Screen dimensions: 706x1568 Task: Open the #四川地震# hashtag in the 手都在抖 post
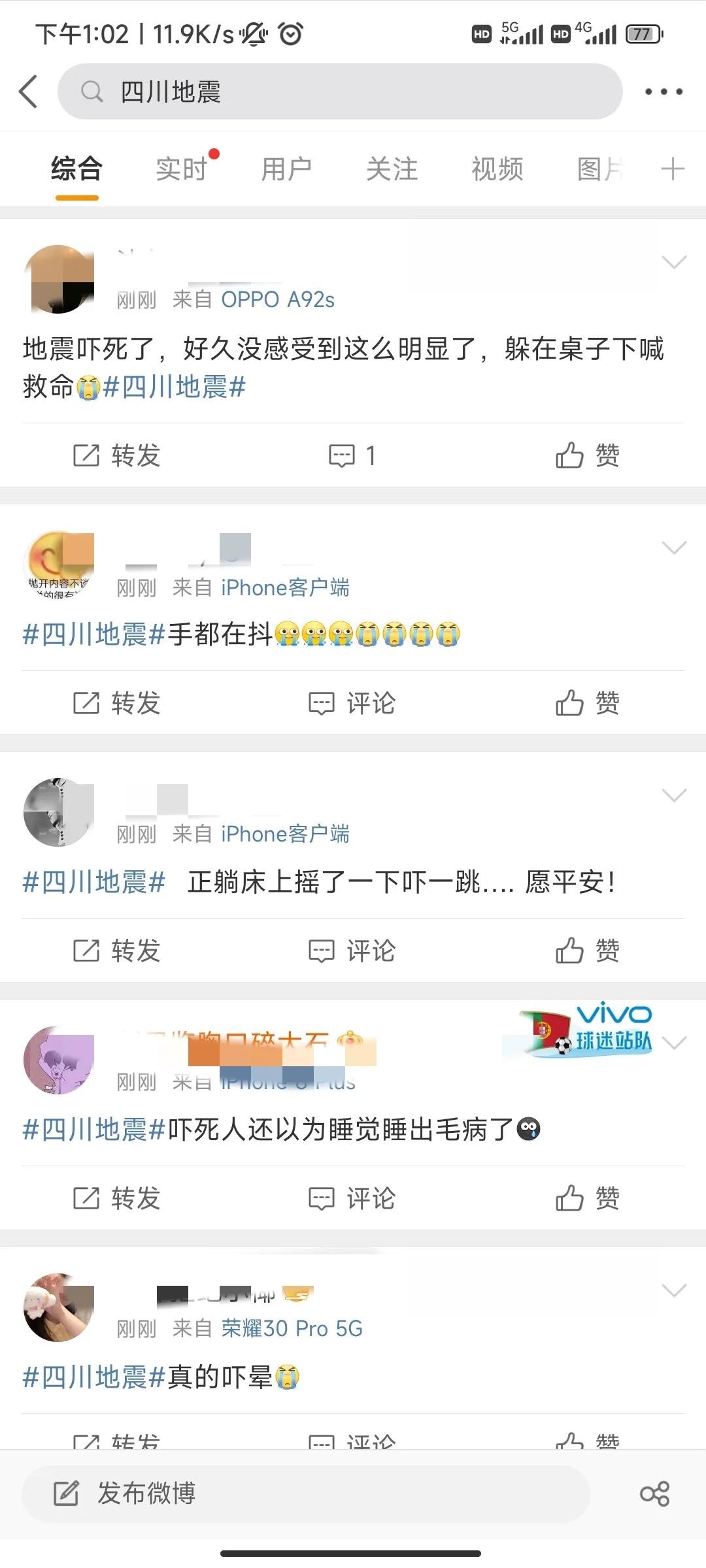coord(93,634)
